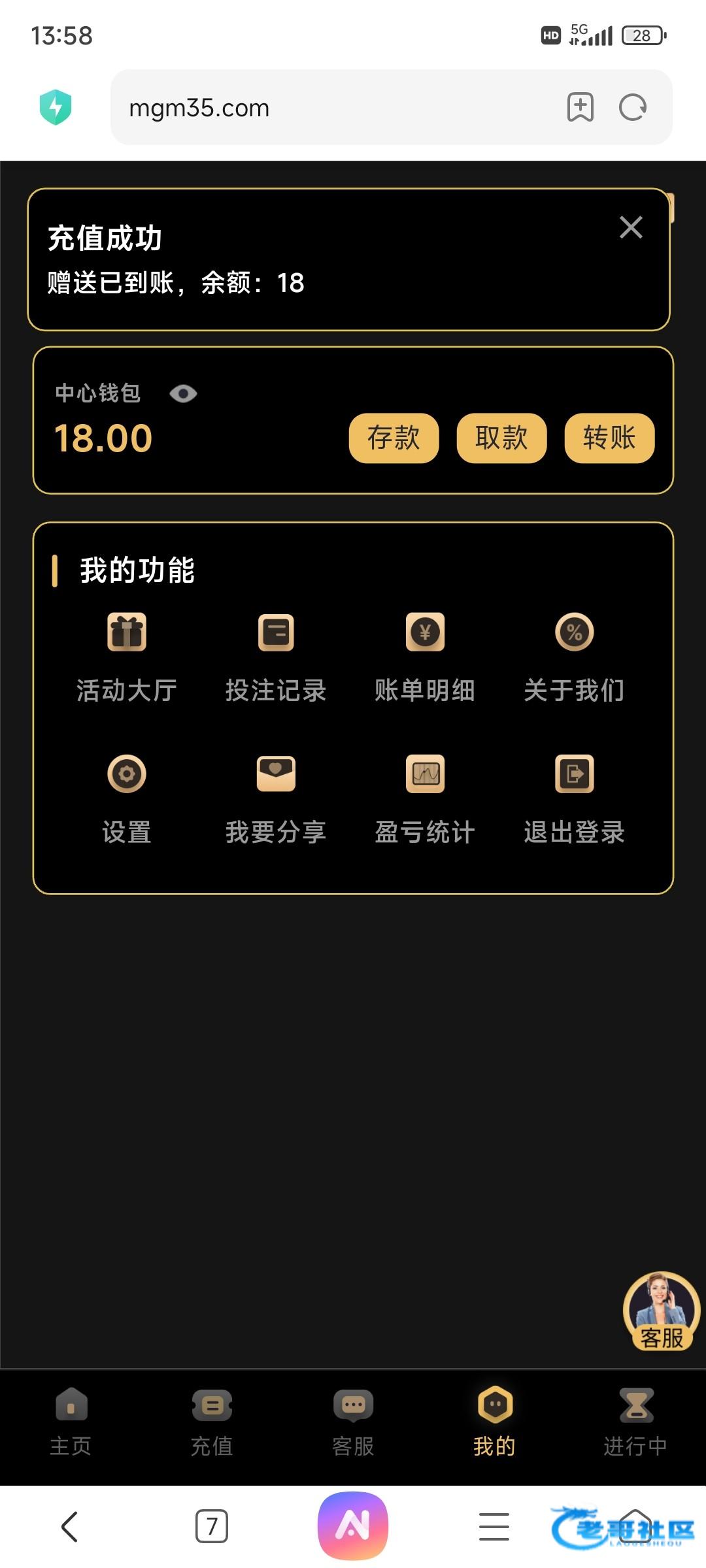
Task: Toggle wallet balance visibility eye
Action: click(x=183, y=393)
